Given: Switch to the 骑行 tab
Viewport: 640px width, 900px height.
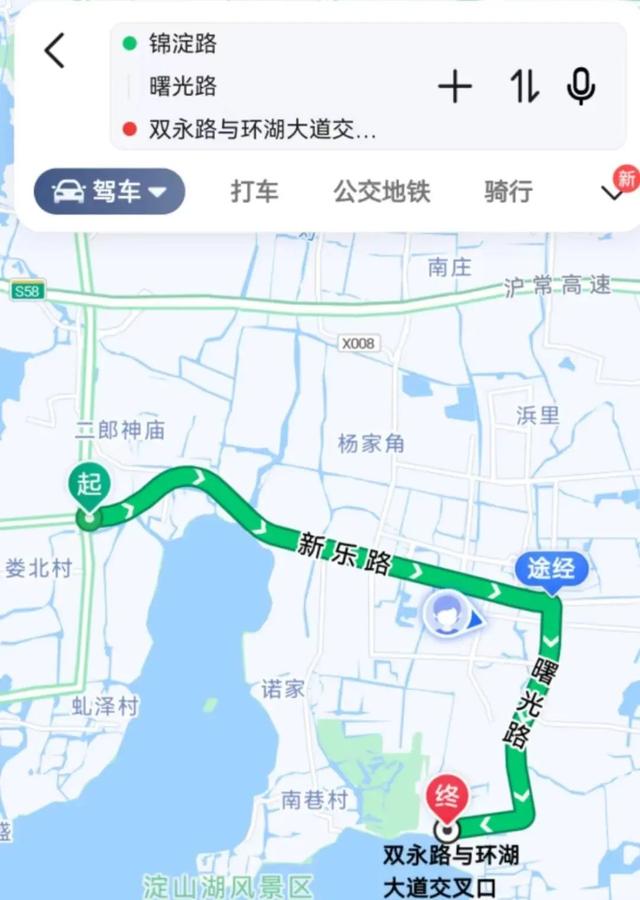Looking at the screenshot, I should click(x=508, y=191).
